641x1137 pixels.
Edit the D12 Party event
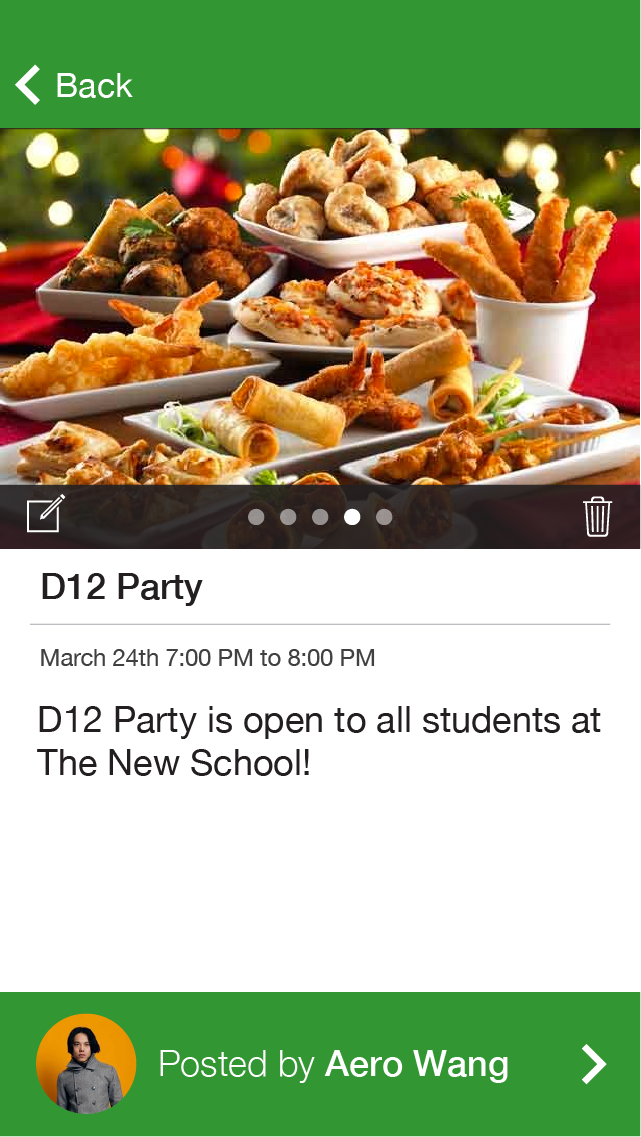[x=46, y=515]
